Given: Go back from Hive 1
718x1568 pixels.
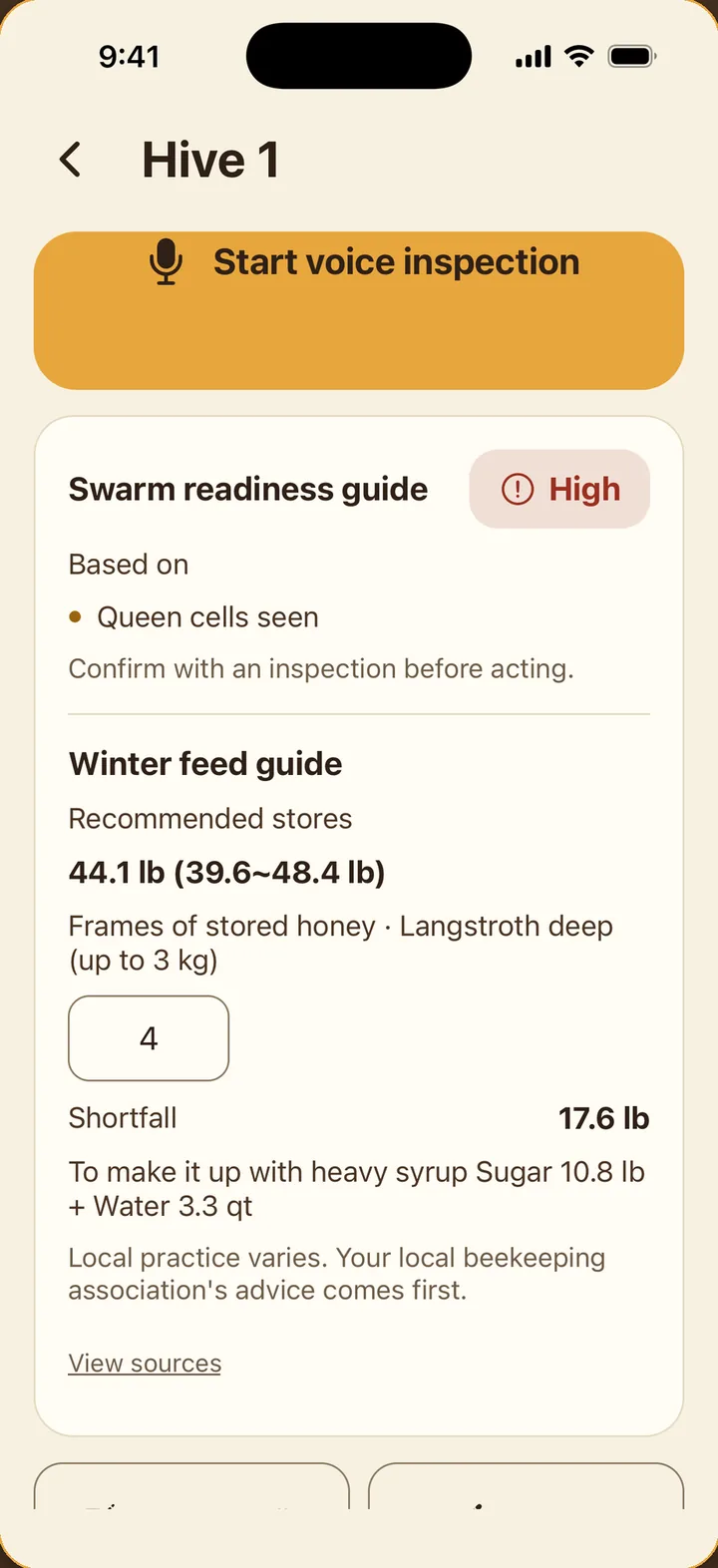Looking at the screenshot, I should (x=71, y=160).
